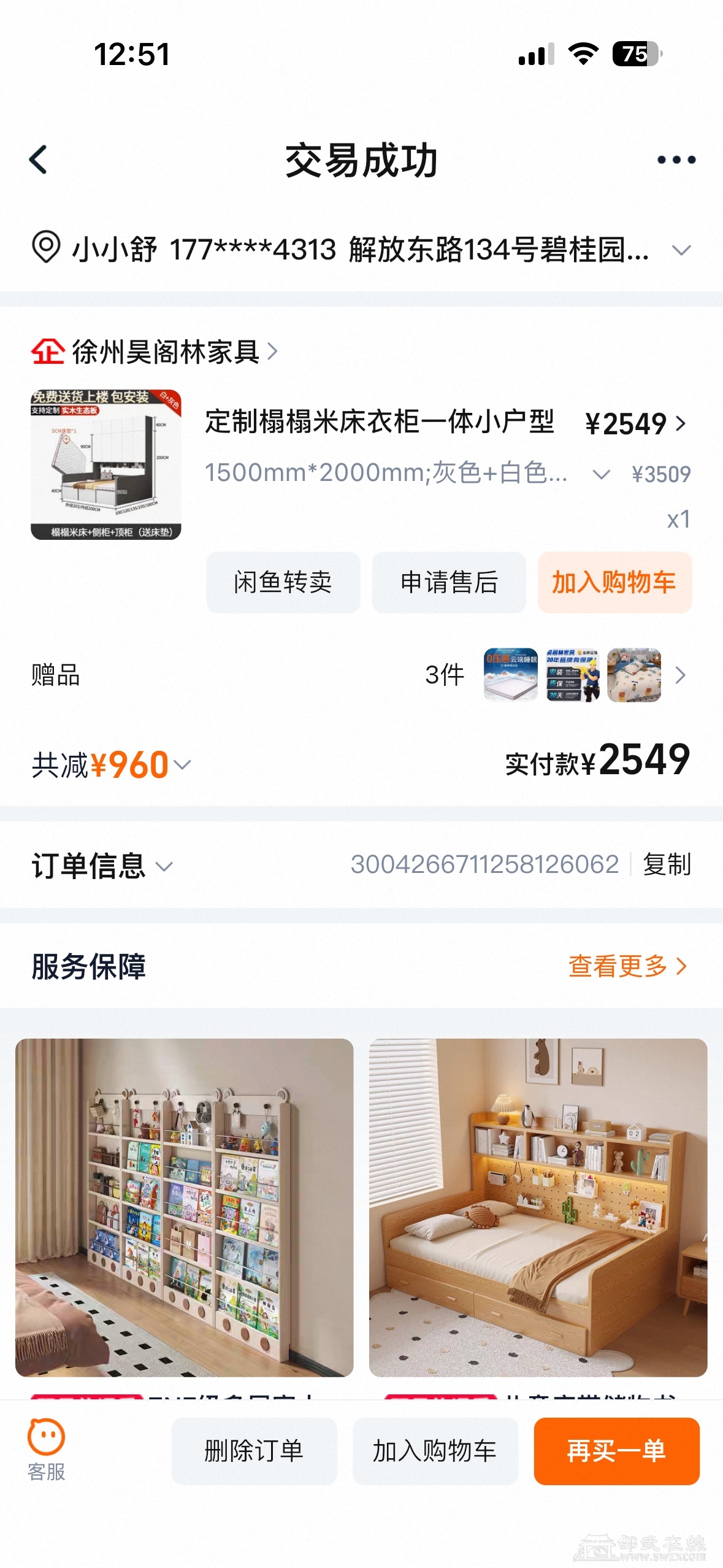This screenshot has height=1568, width=723.
Task: Go back from the 交易成功 page
Action: tap(39, 160)
